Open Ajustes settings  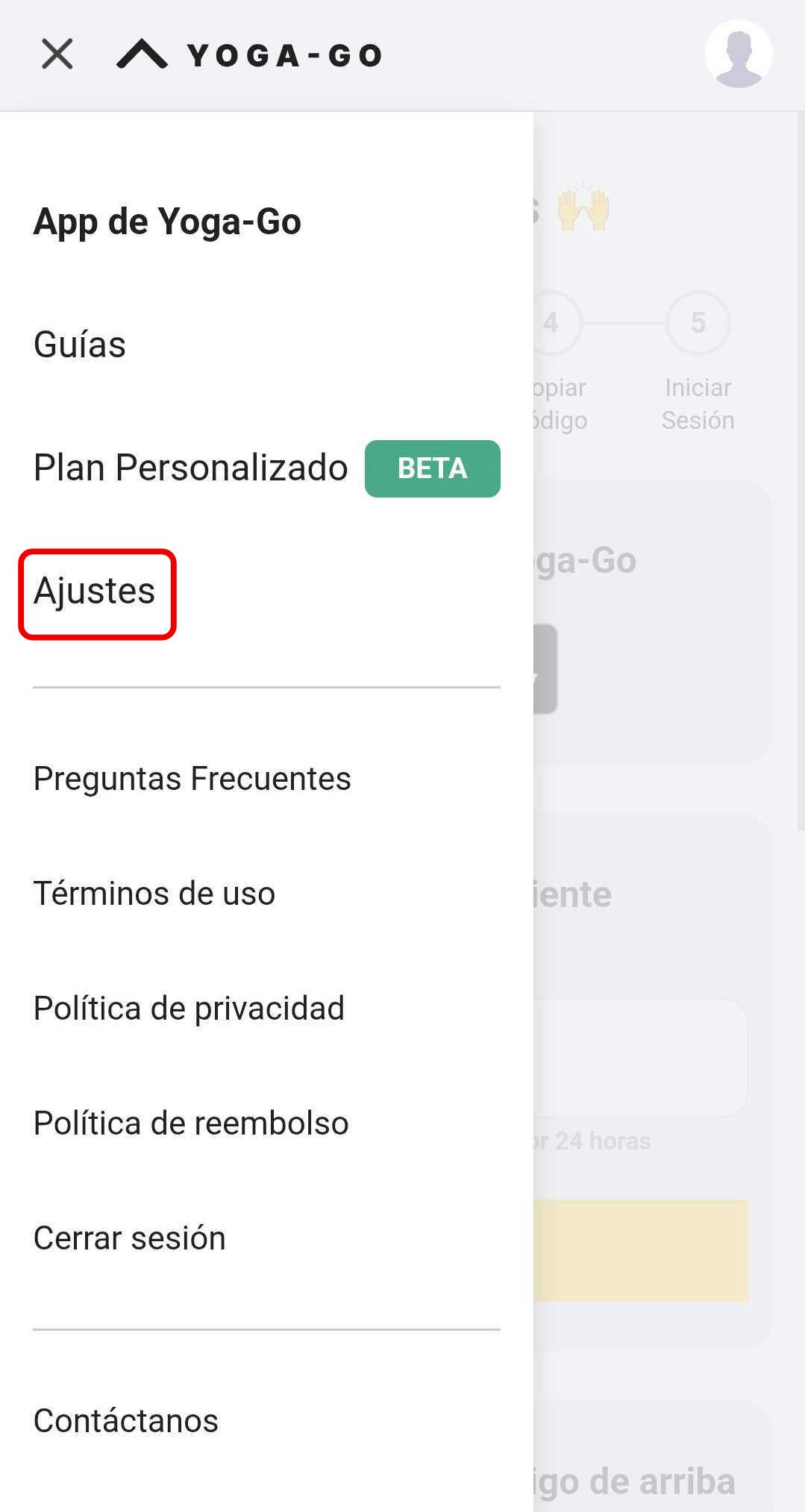(x=95, y=592)
